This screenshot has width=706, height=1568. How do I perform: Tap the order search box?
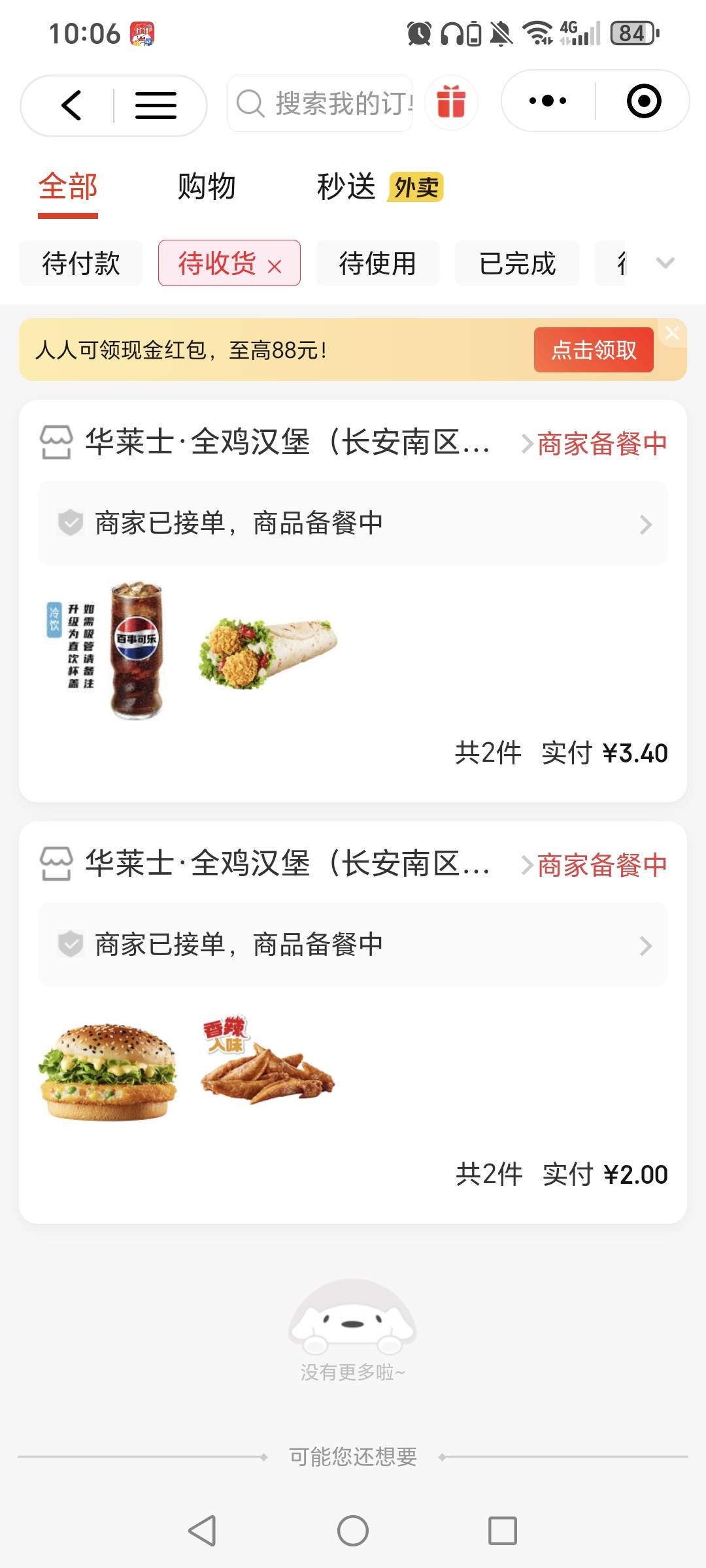(320, 103)
